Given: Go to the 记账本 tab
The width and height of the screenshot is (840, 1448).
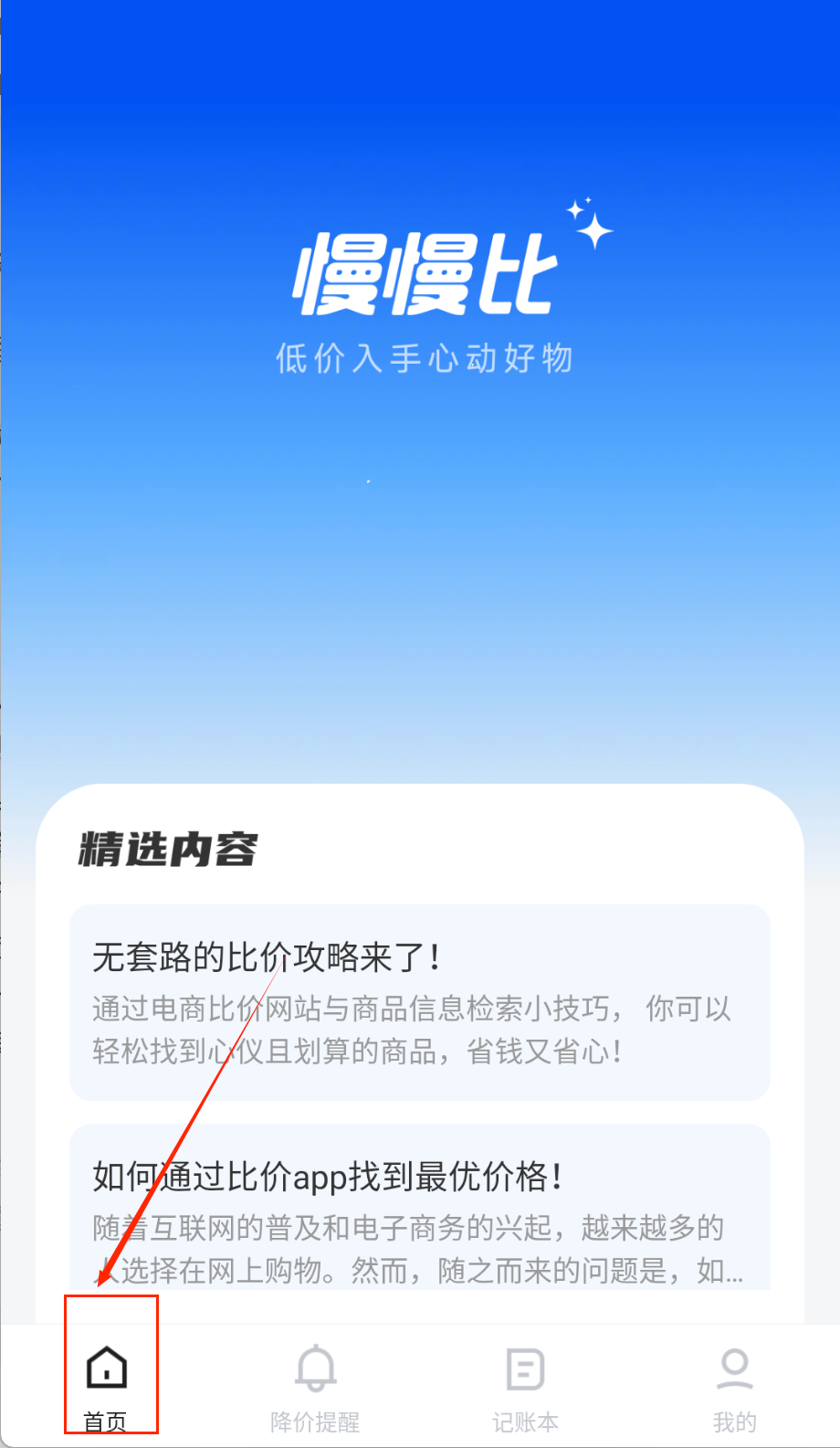Looking at the screenshot, I should click(x=525, y=1386).
